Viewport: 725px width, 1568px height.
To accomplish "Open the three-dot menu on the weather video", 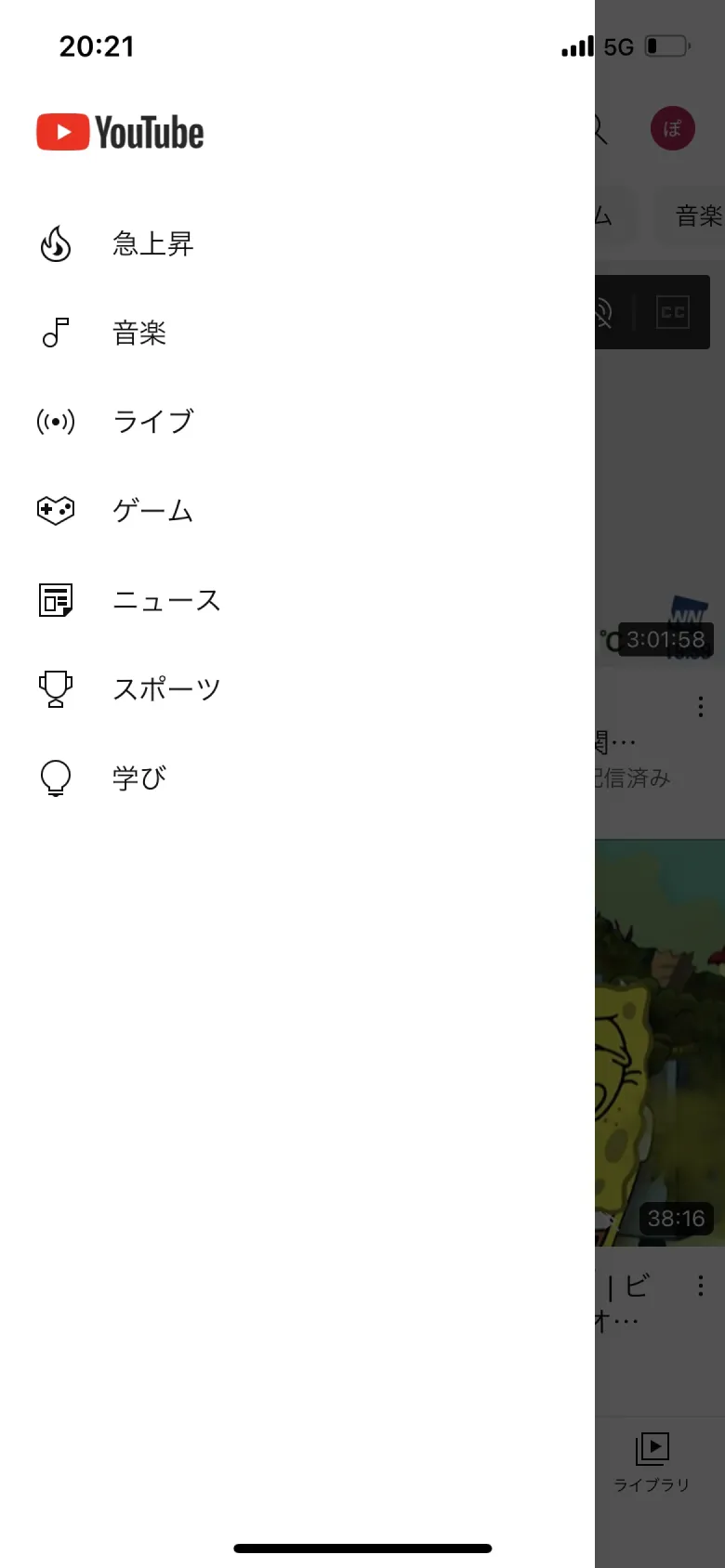I will pyautogui.click(x=700, y=706).
